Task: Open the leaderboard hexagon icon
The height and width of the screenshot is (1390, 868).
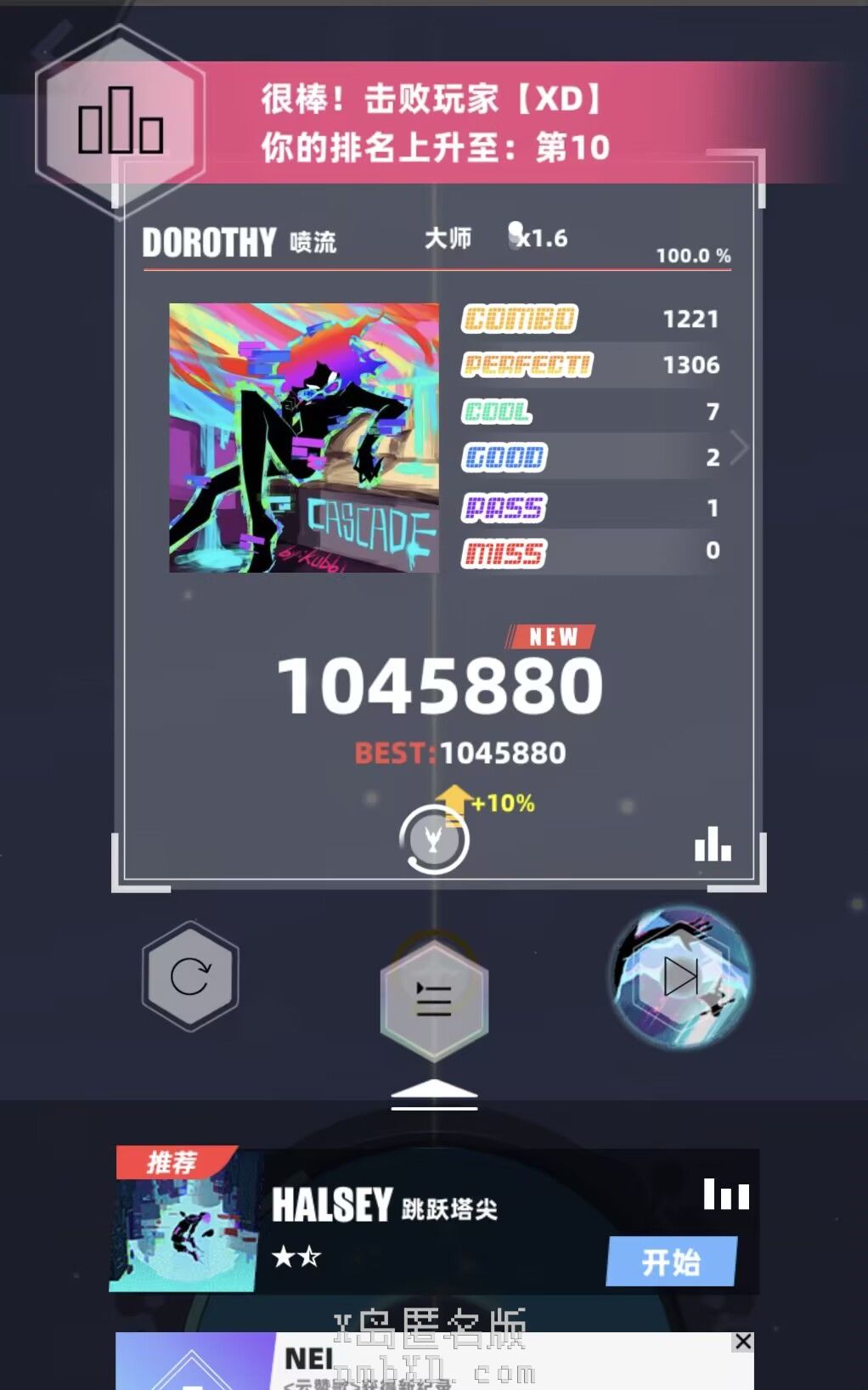Action: click(x=120, y=120)
